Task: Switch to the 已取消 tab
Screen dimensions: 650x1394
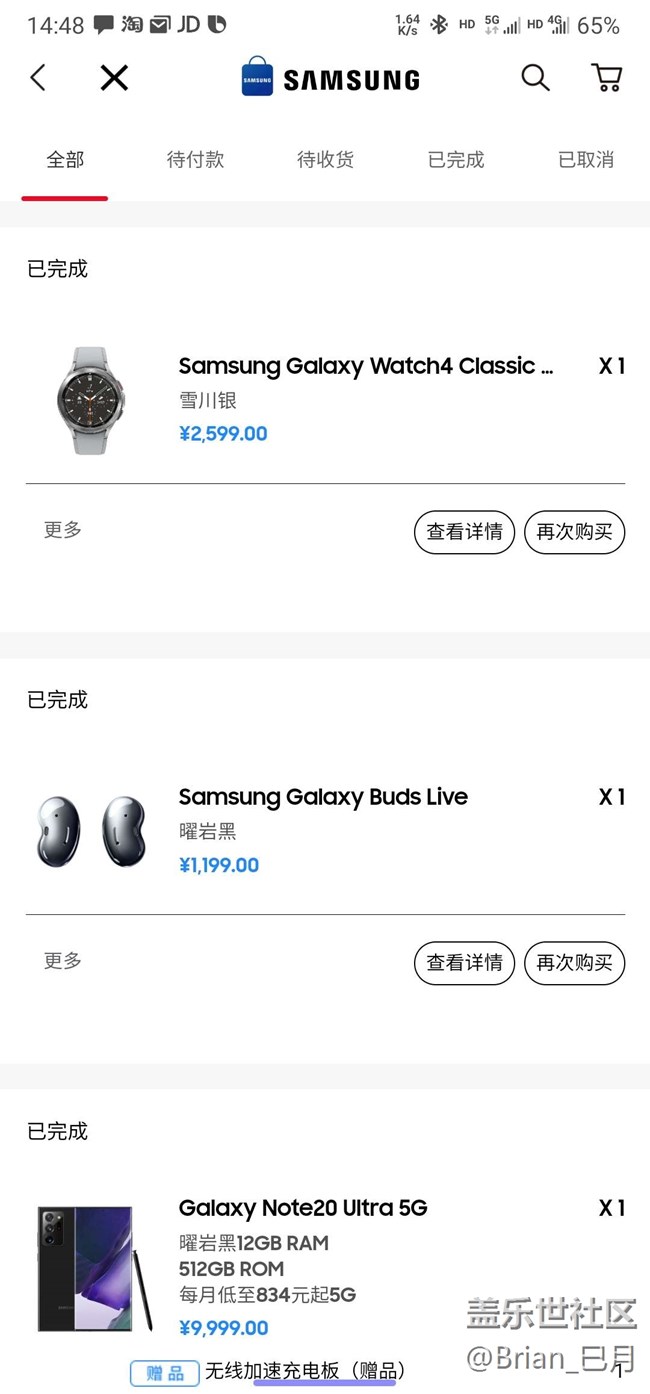Action: [x=585, y=160]
